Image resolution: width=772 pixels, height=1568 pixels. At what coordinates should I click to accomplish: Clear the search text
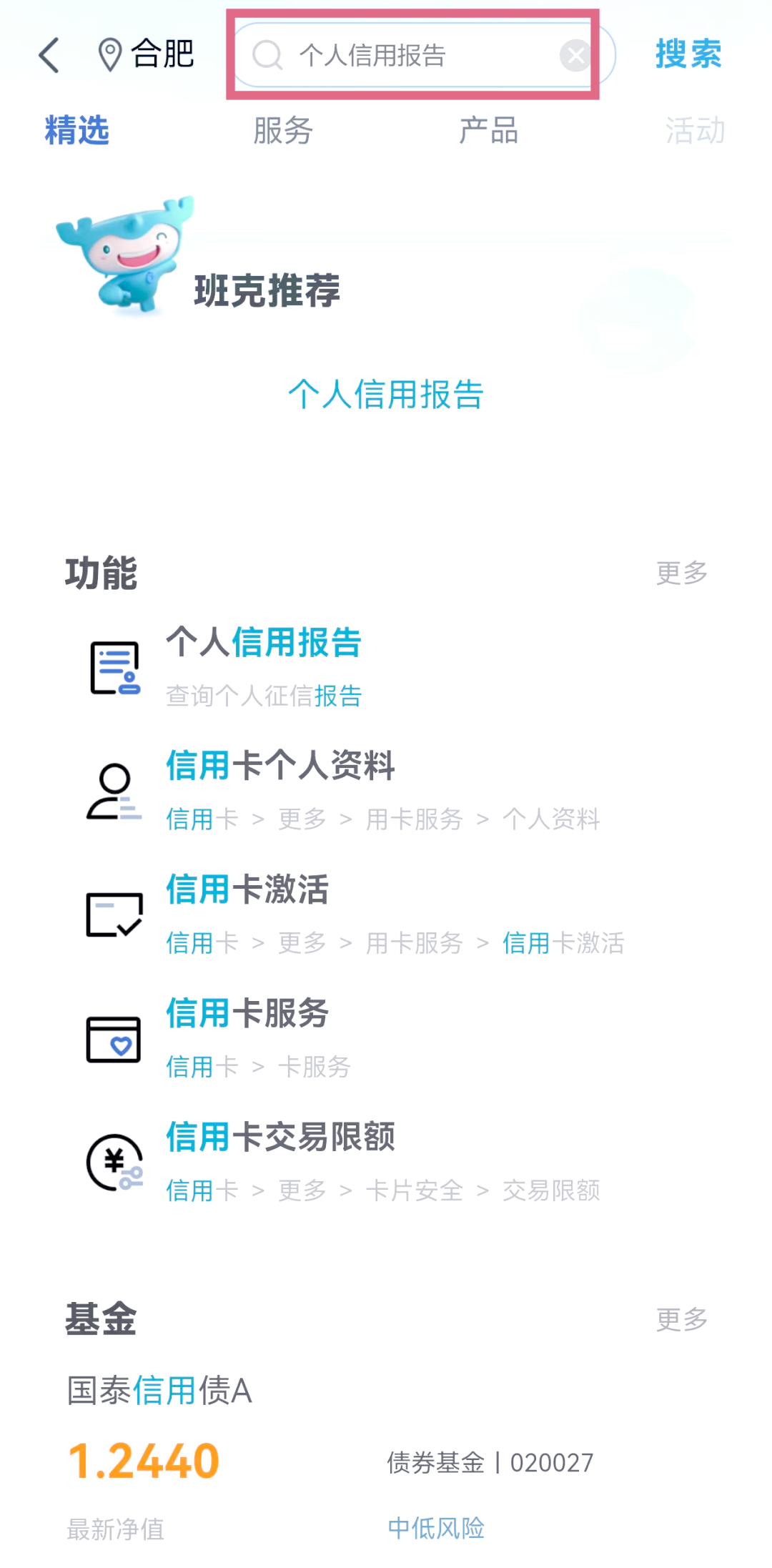[575, 55]
